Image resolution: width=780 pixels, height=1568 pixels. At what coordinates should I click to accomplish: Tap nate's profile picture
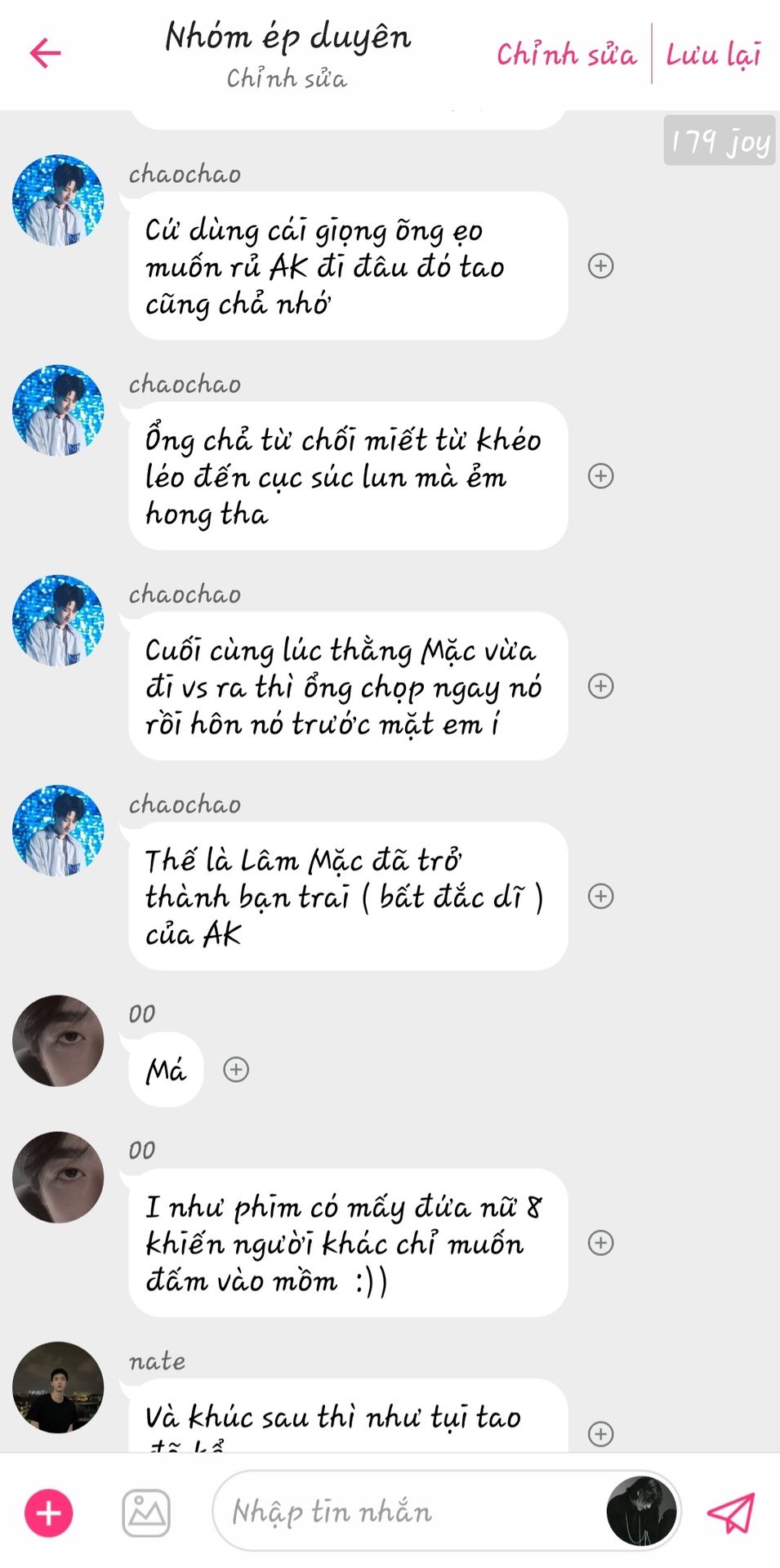point(58,1388)
